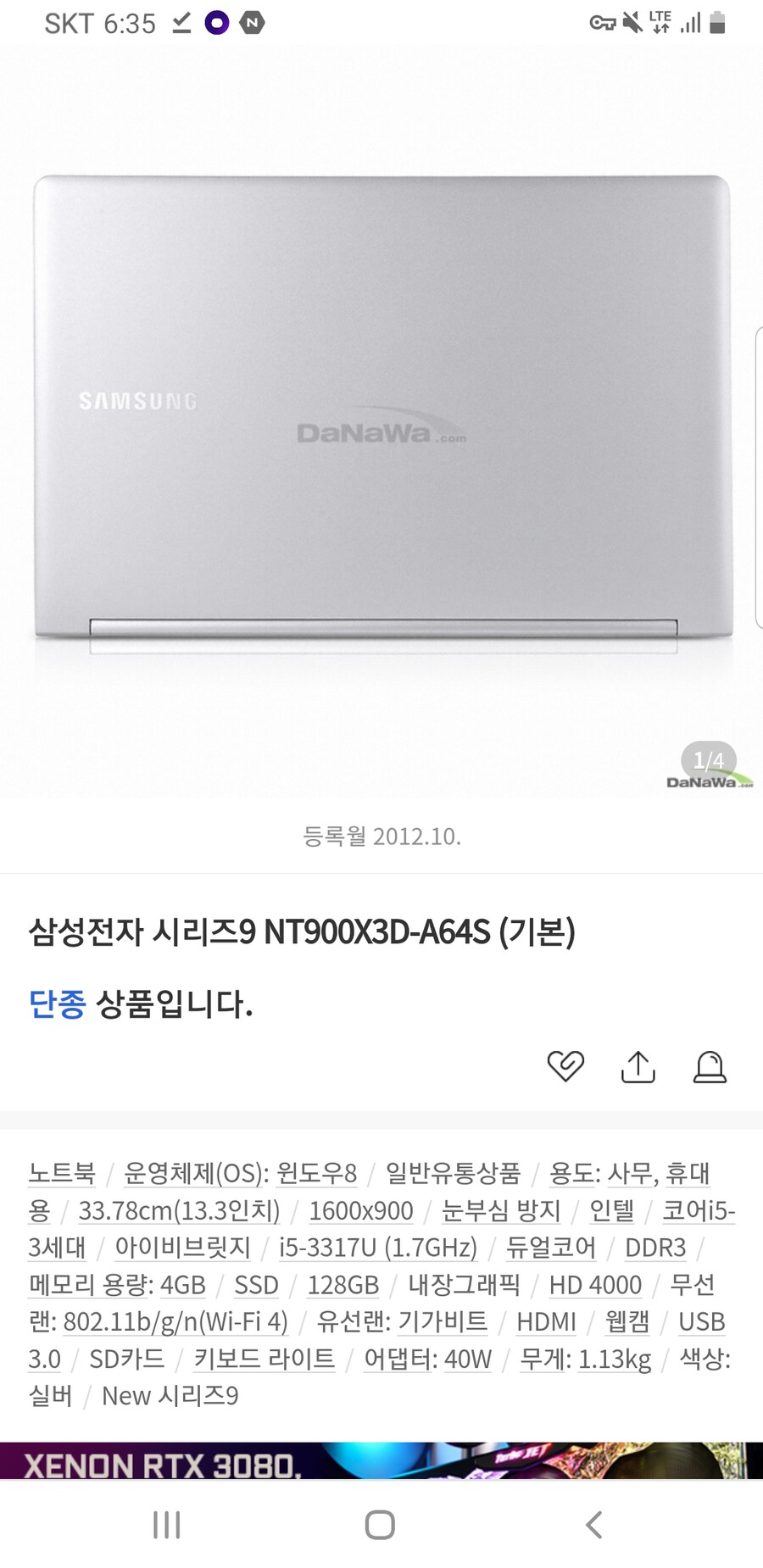Open the price alert bell icon
Screen dimensions: 763x1568
click(709, 1067)
